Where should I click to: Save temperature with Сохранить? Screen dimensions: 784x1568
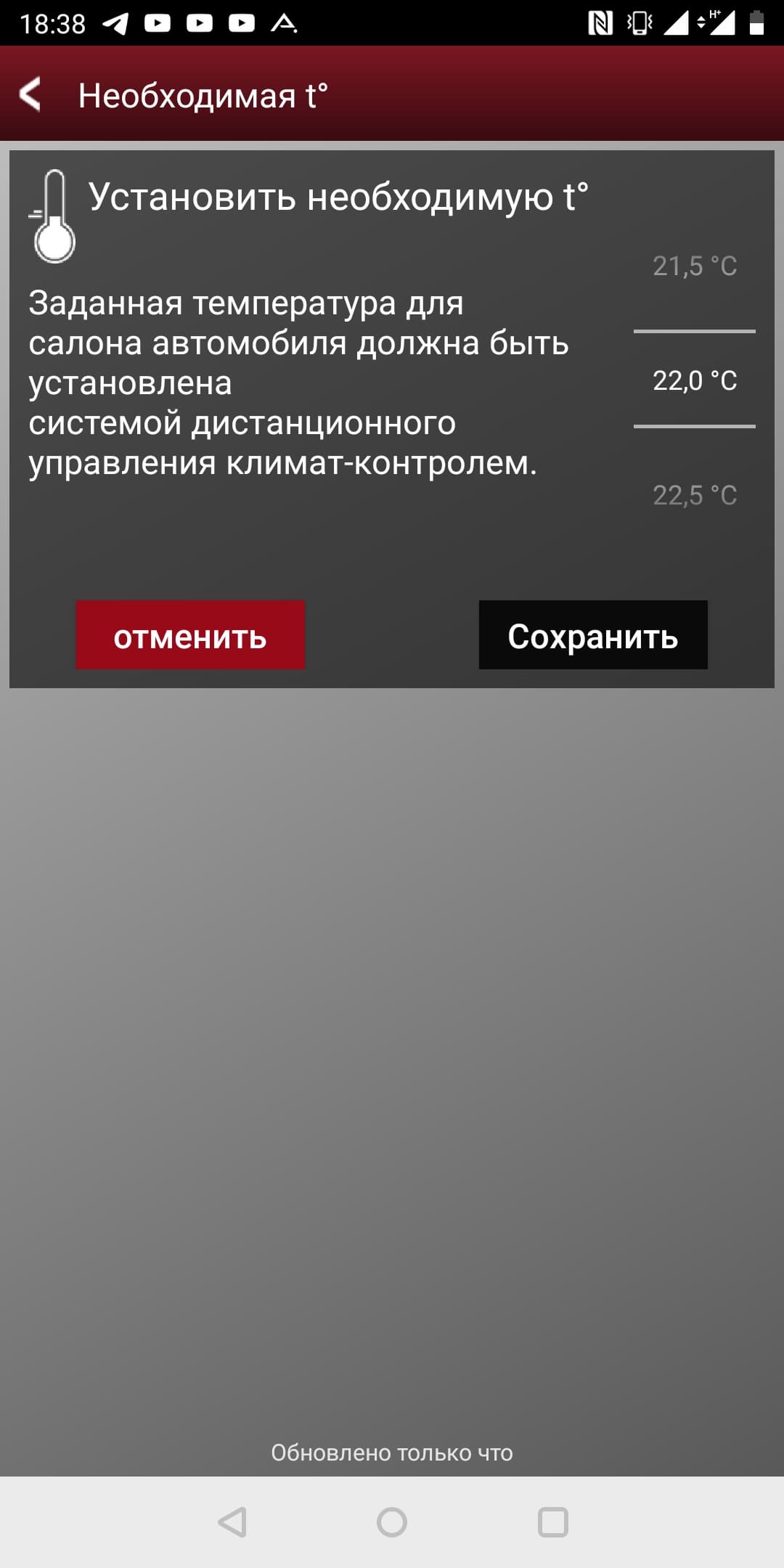point(592,635)
